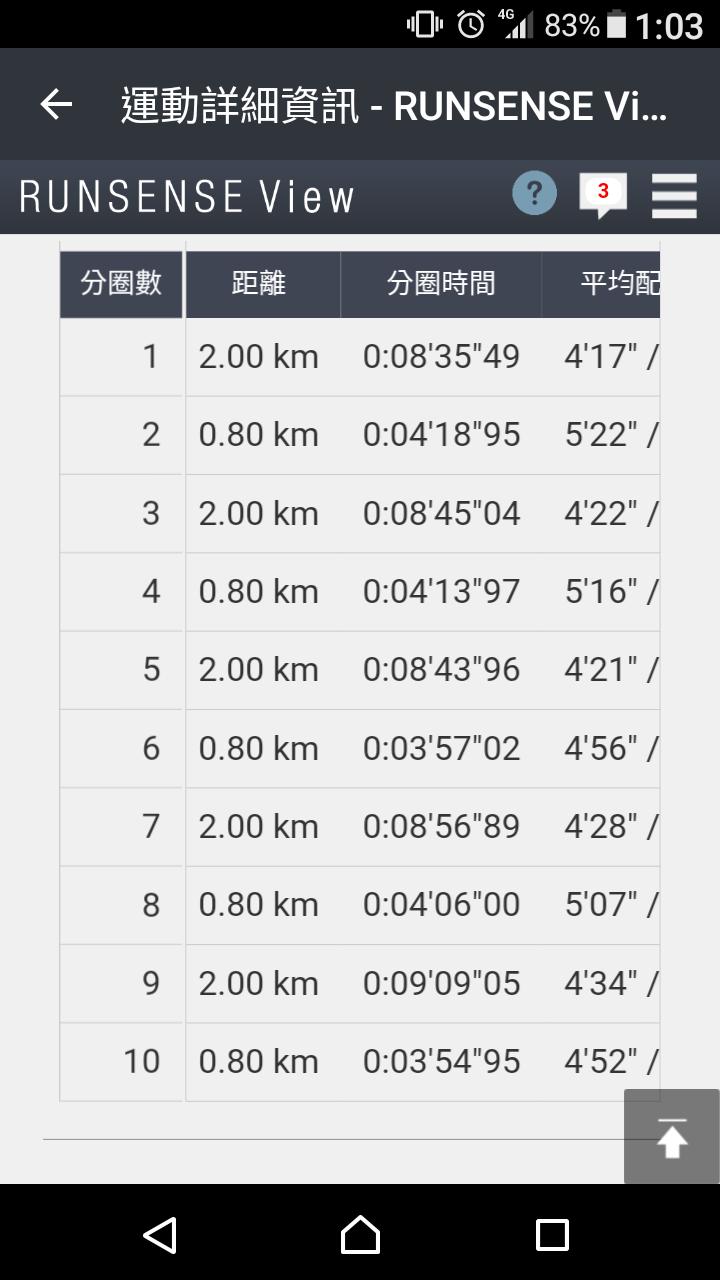720x1280 pixels.
Task: Open the help question mark icon
Action: (x=535, y=192)
